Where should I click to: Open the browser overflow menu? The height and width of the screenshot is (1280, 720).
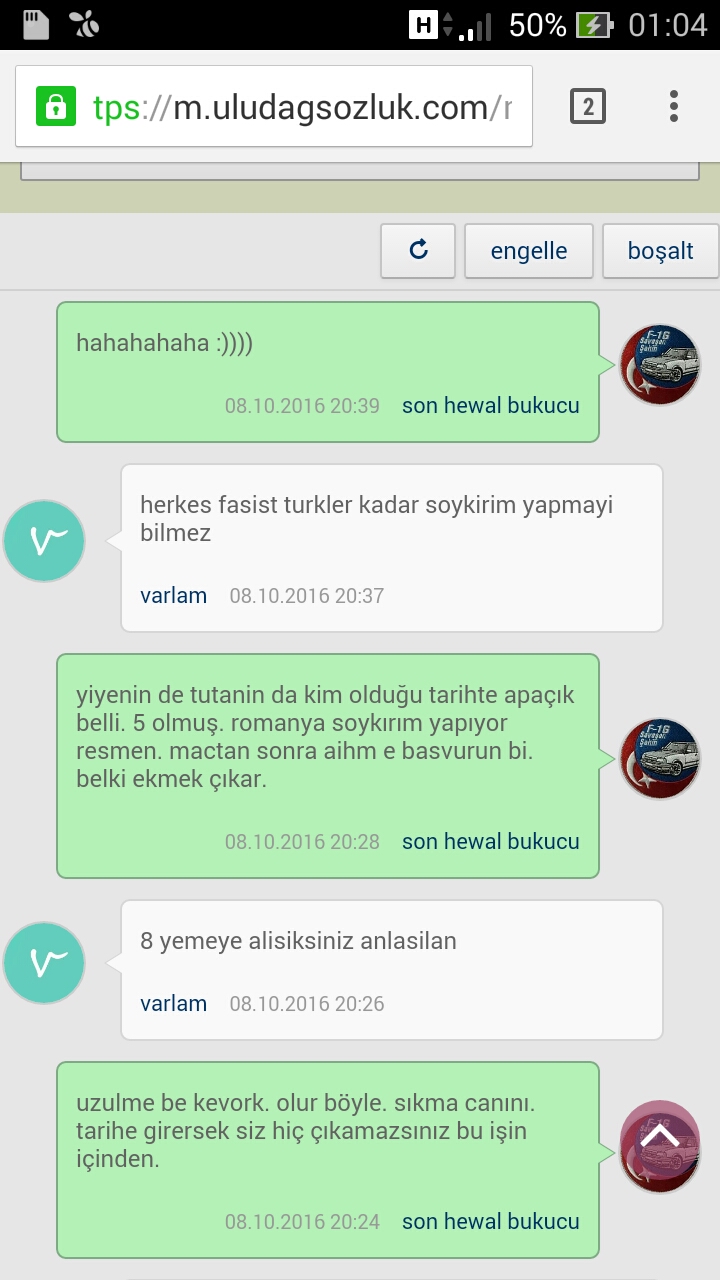(674, 106)
